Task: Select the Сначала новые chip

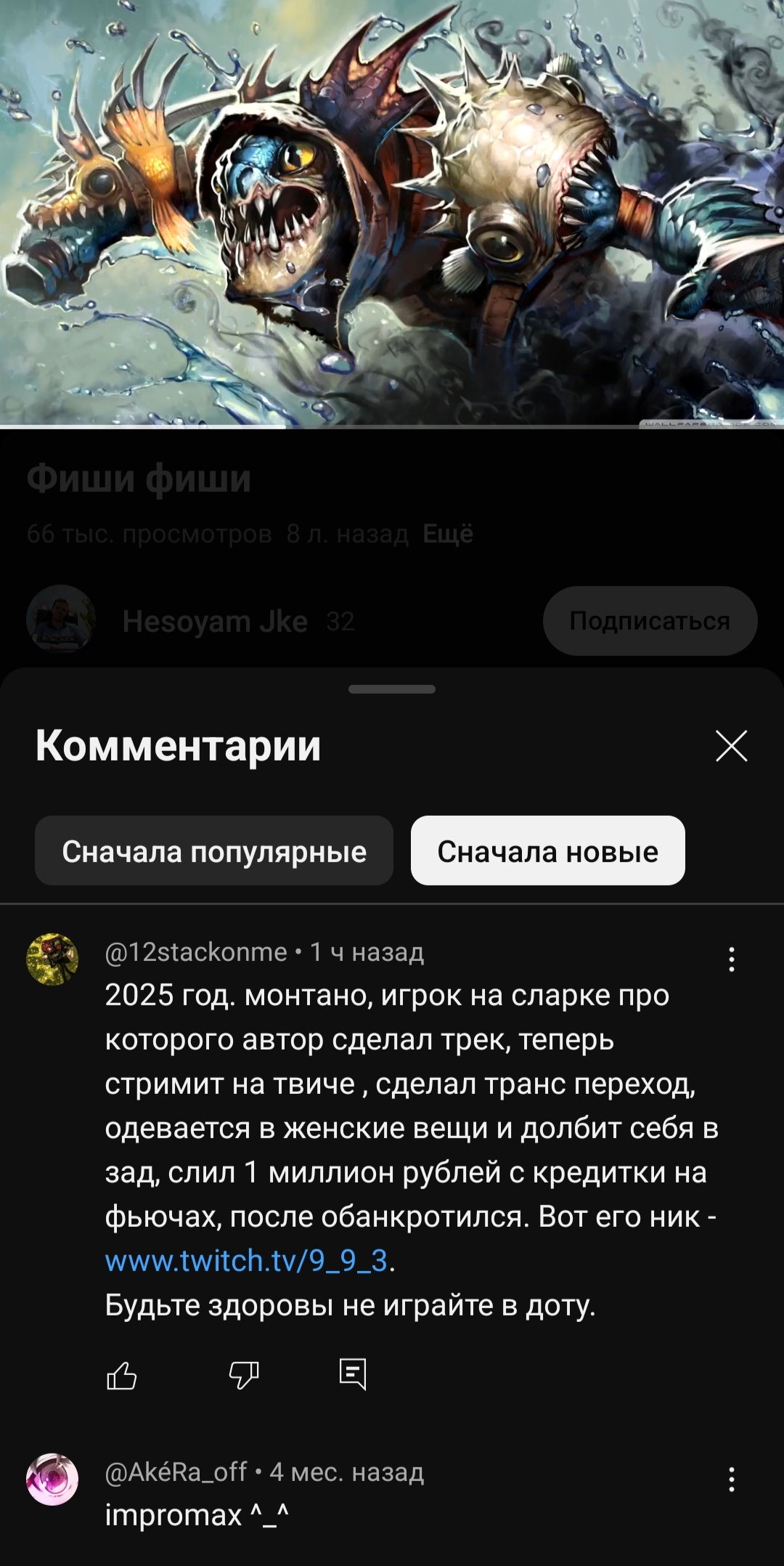Action: click(547, 851)
